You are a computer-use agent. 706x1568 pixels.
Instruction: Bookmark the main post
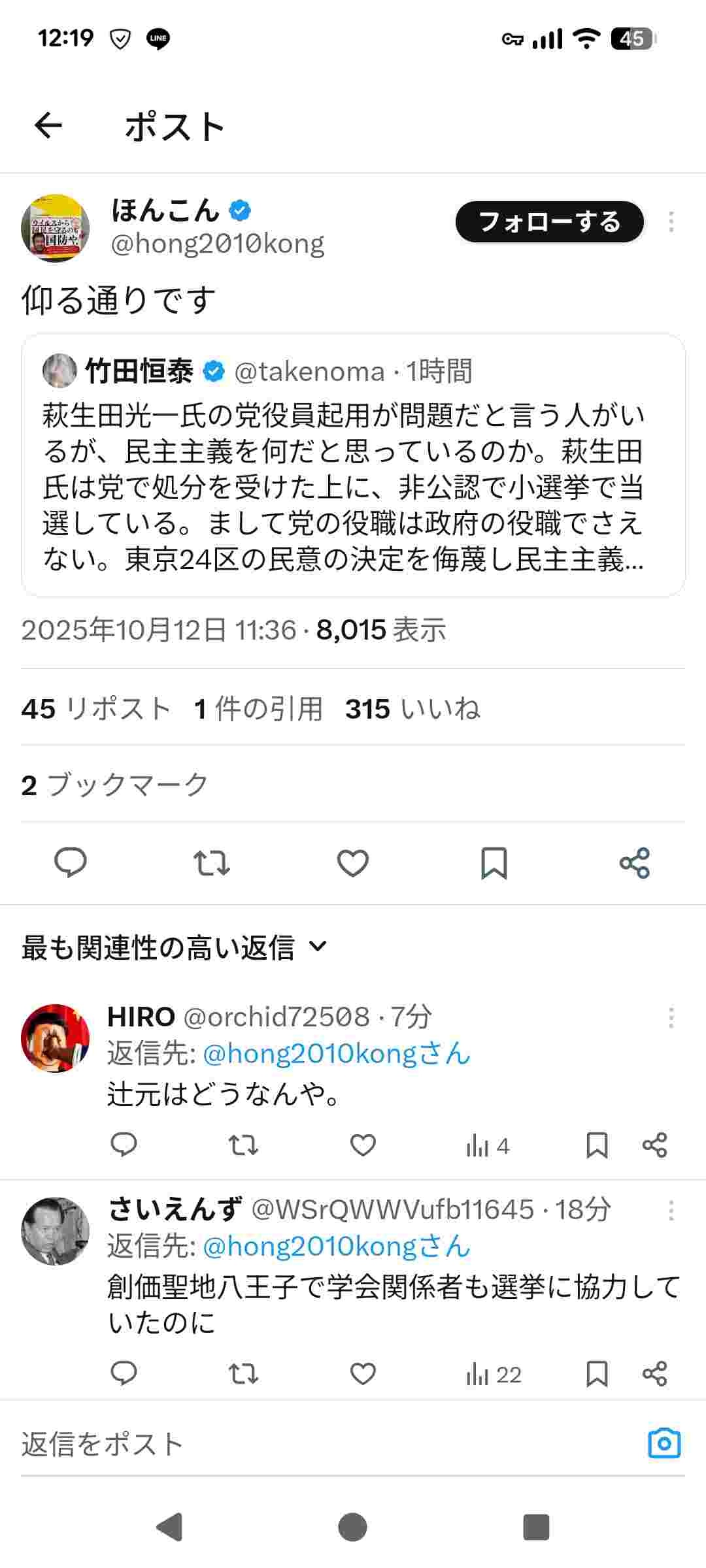(494, 862)
